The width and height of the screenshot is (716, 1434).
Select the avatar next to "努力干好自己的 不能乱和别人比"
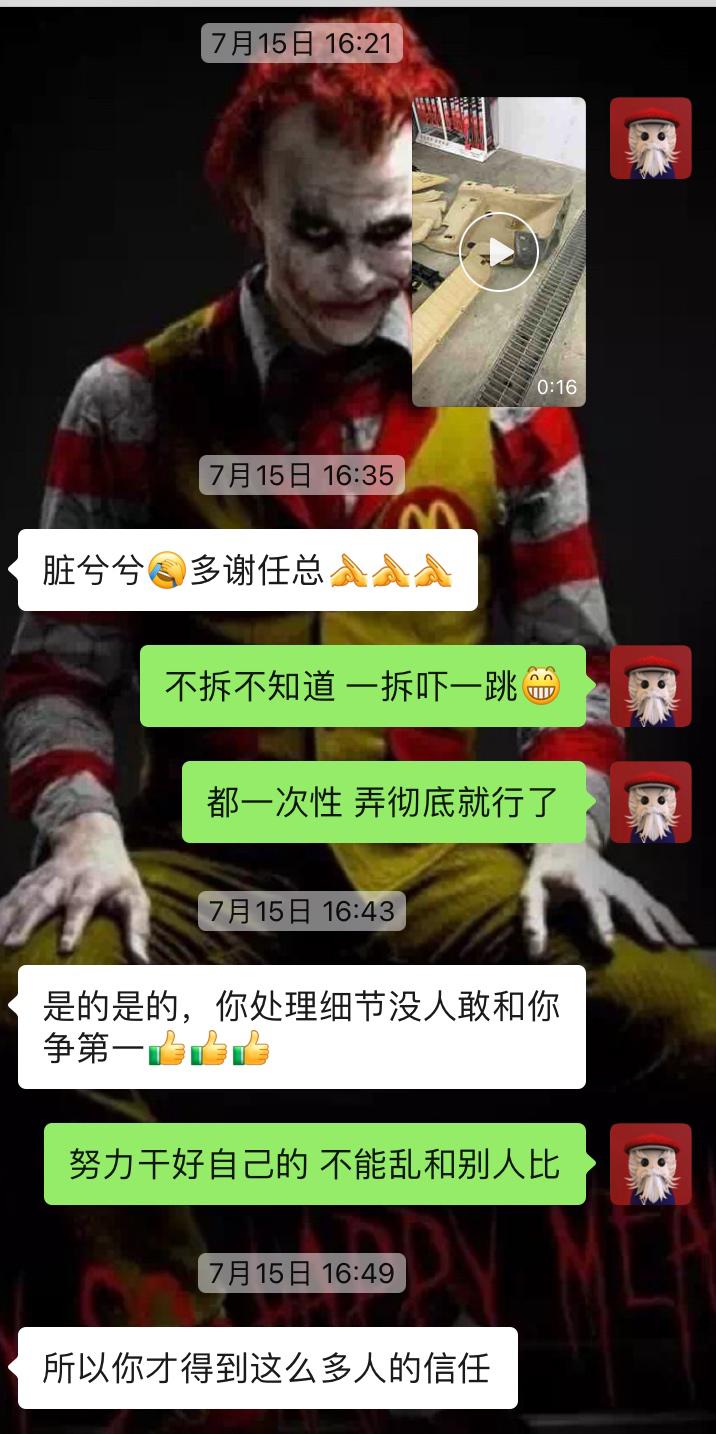pos(651,1164)
